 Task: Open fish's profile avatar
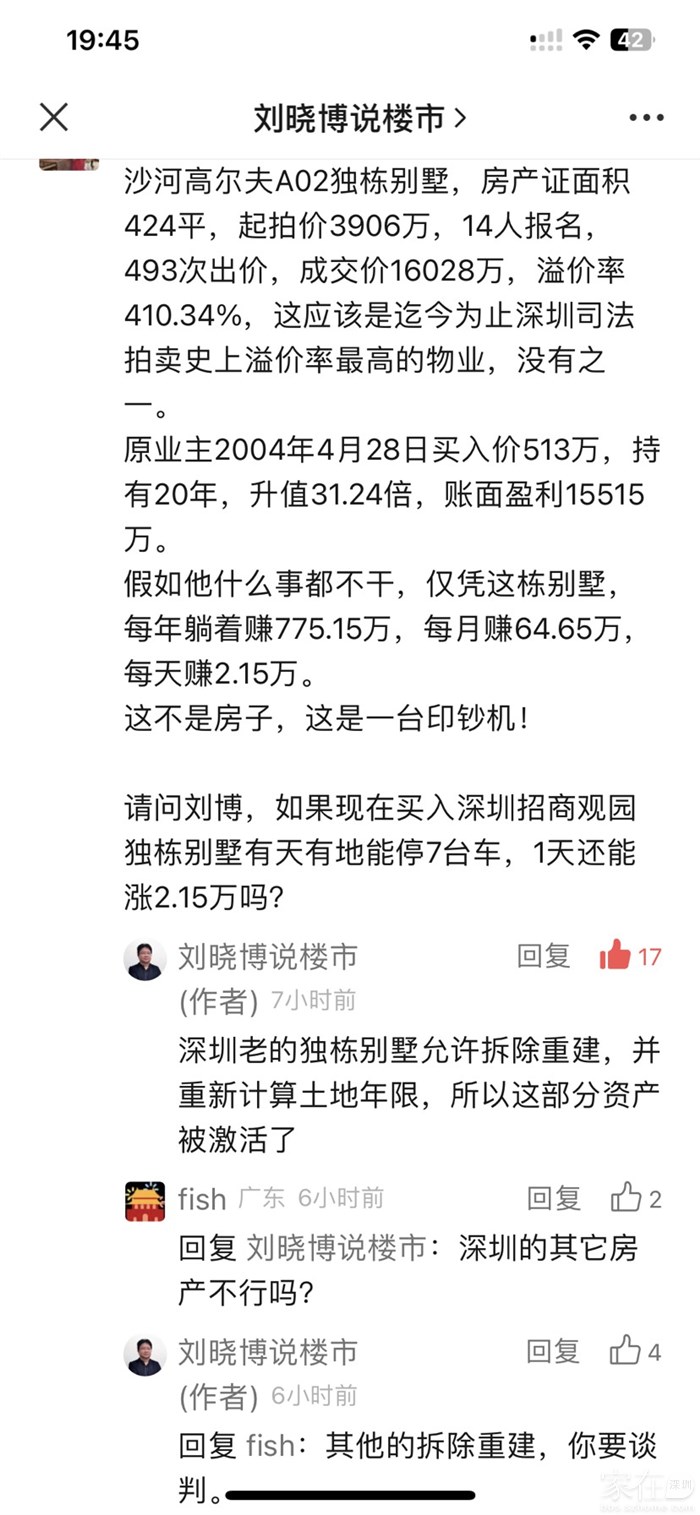(x=145, y=1200)
